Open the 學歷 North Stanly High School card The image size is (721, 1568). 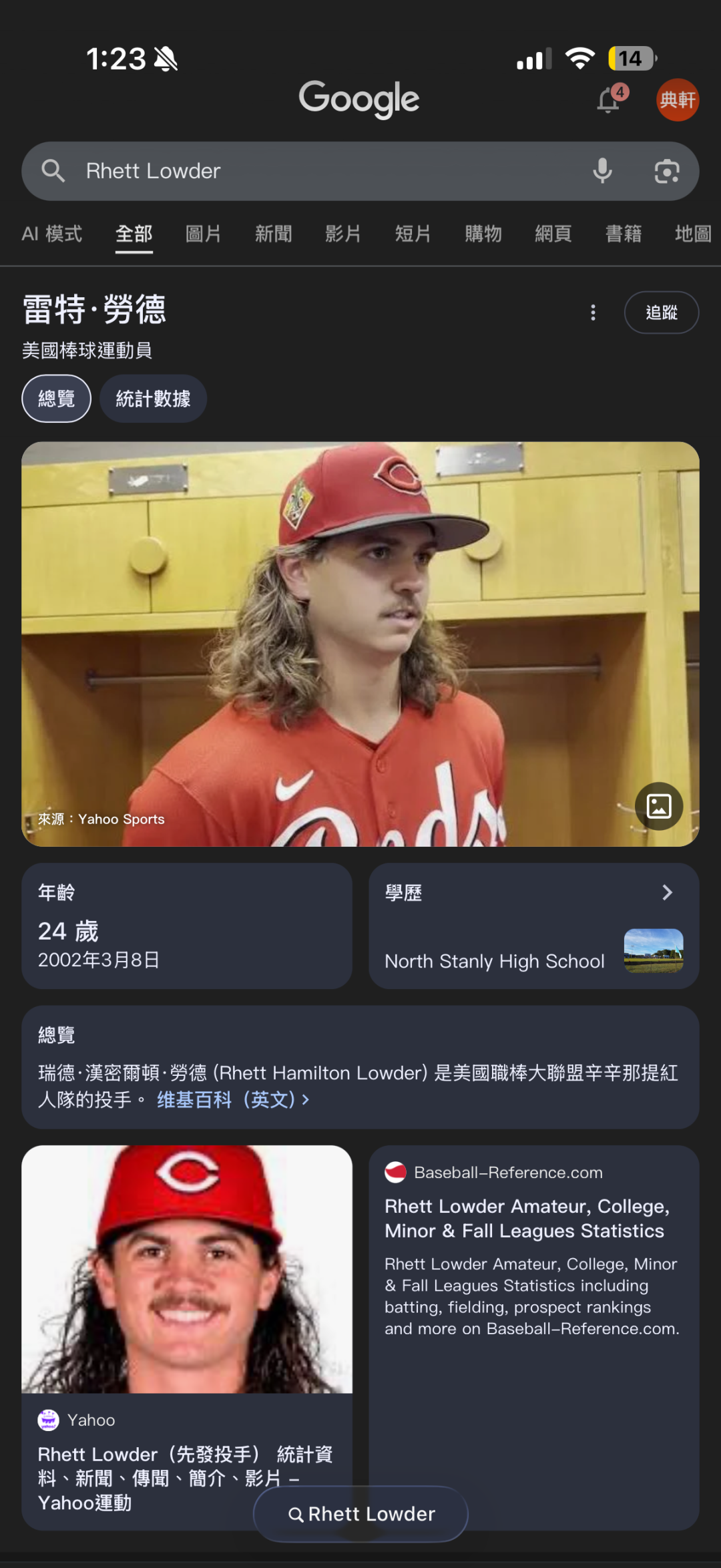pyautogui.click(x=533, y=926)
